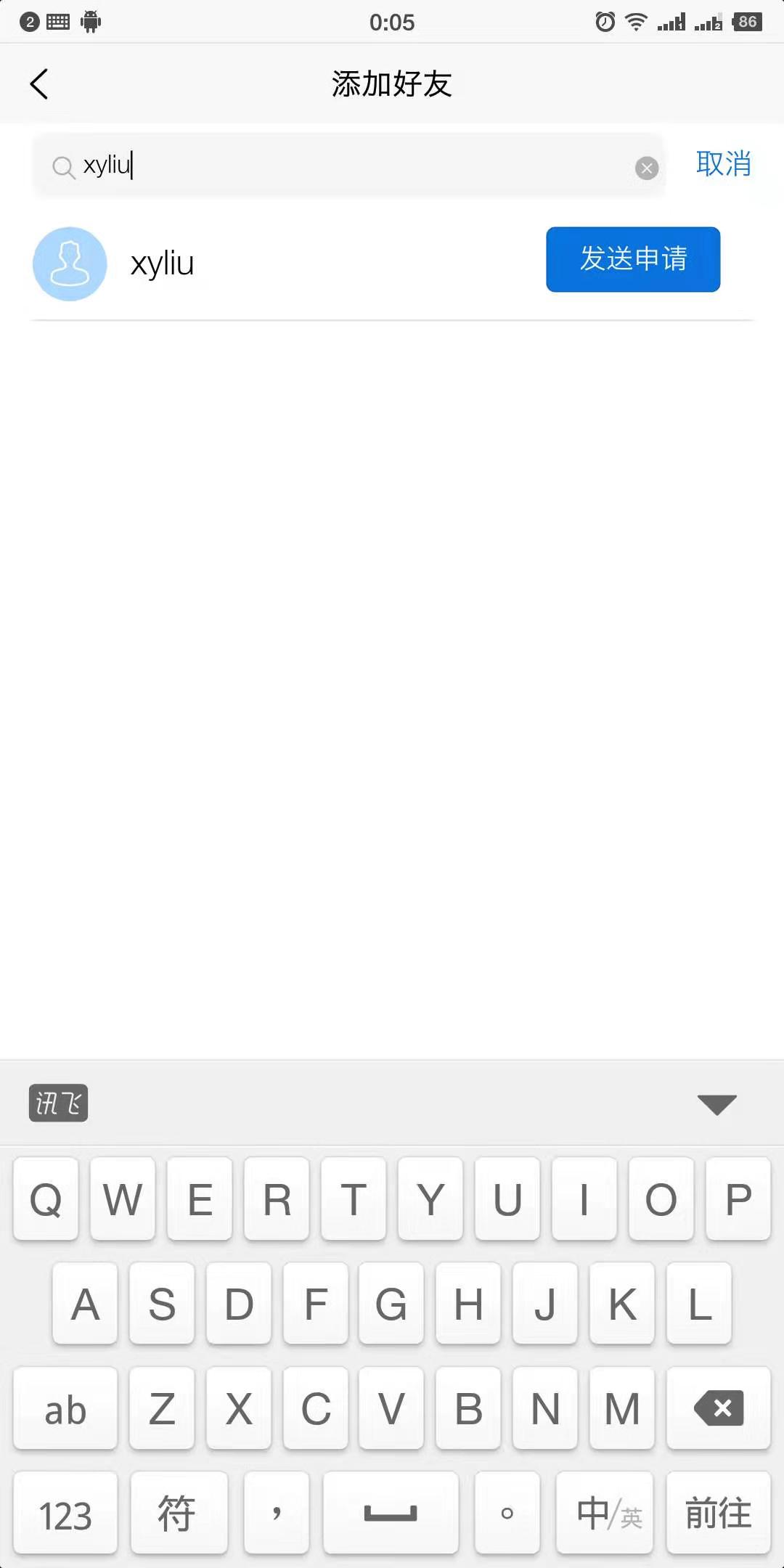Focus the search field containing xyliu

tap(348, 166)
